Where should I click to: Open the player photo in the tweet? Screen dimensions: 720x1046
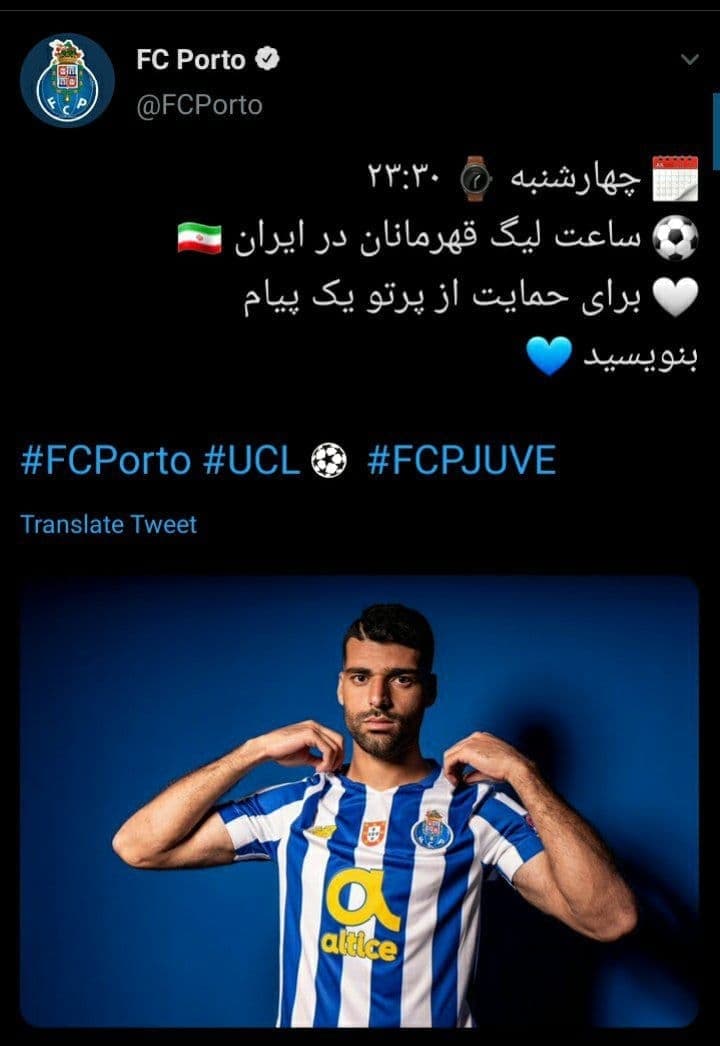(359, 800)
